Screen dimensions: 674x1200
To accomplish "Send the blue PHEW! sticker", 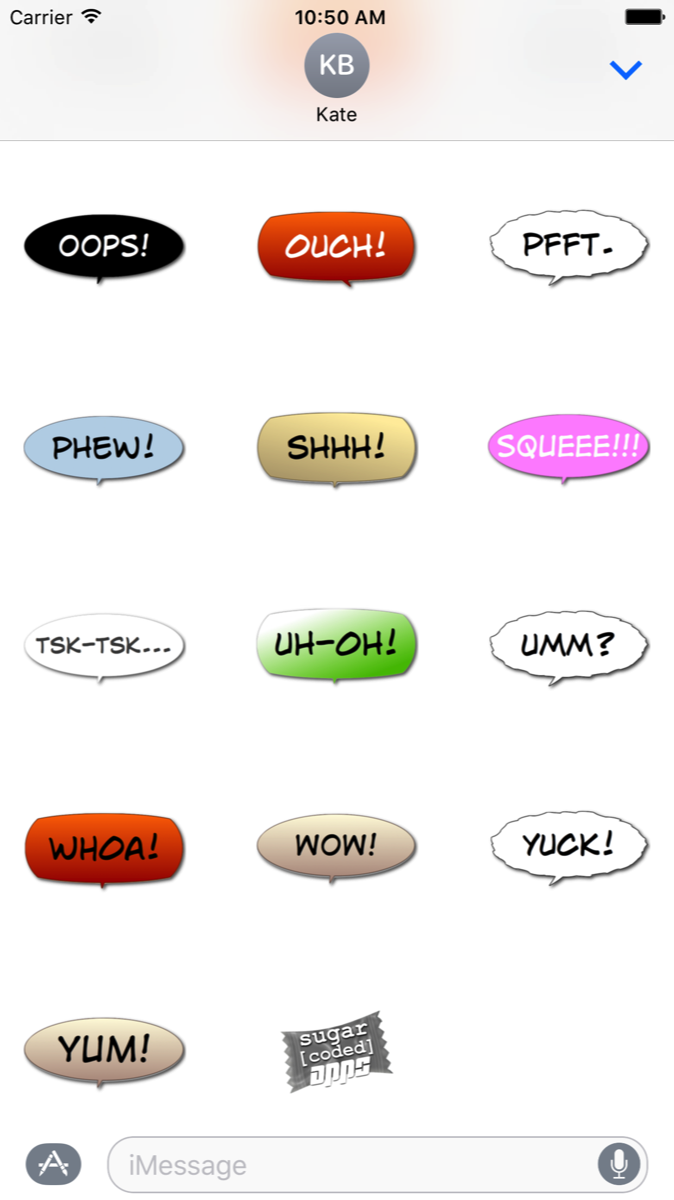I will (104, 446).
